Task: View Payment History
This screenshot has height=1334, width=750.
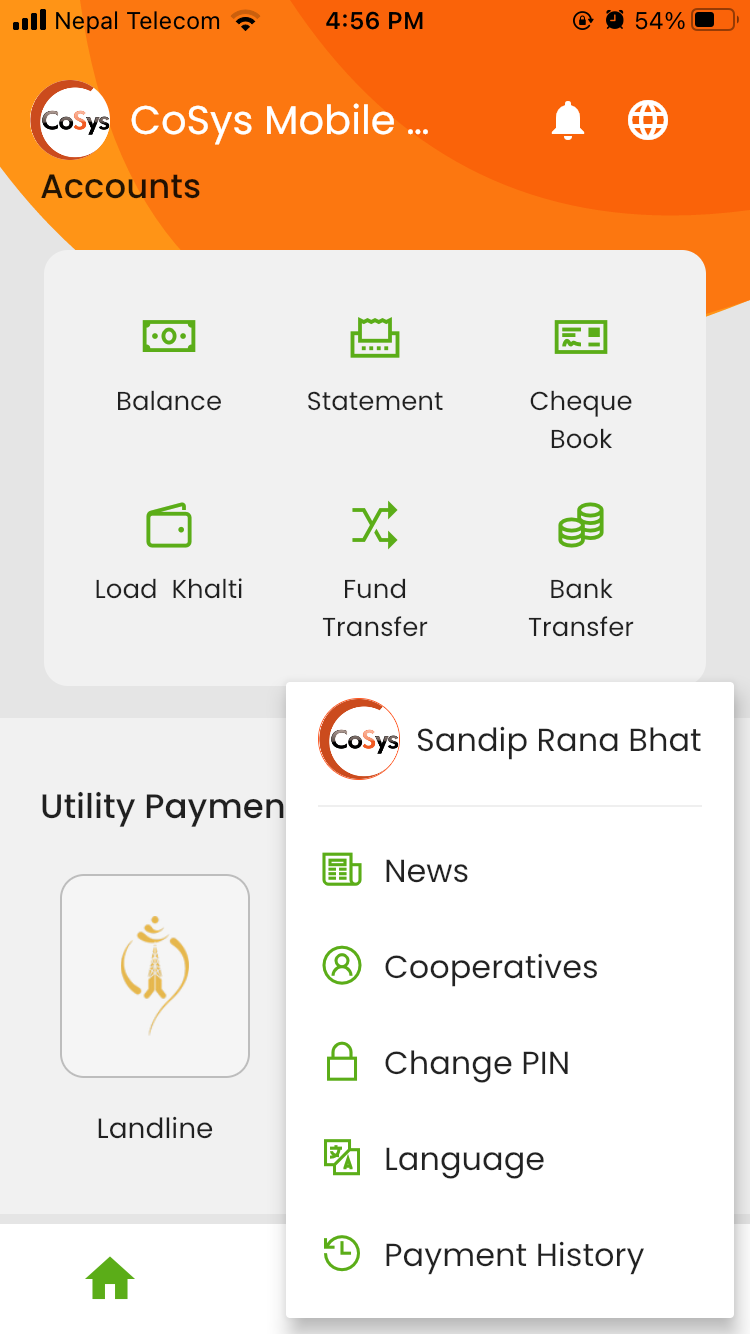Action: click(513, 1255)
